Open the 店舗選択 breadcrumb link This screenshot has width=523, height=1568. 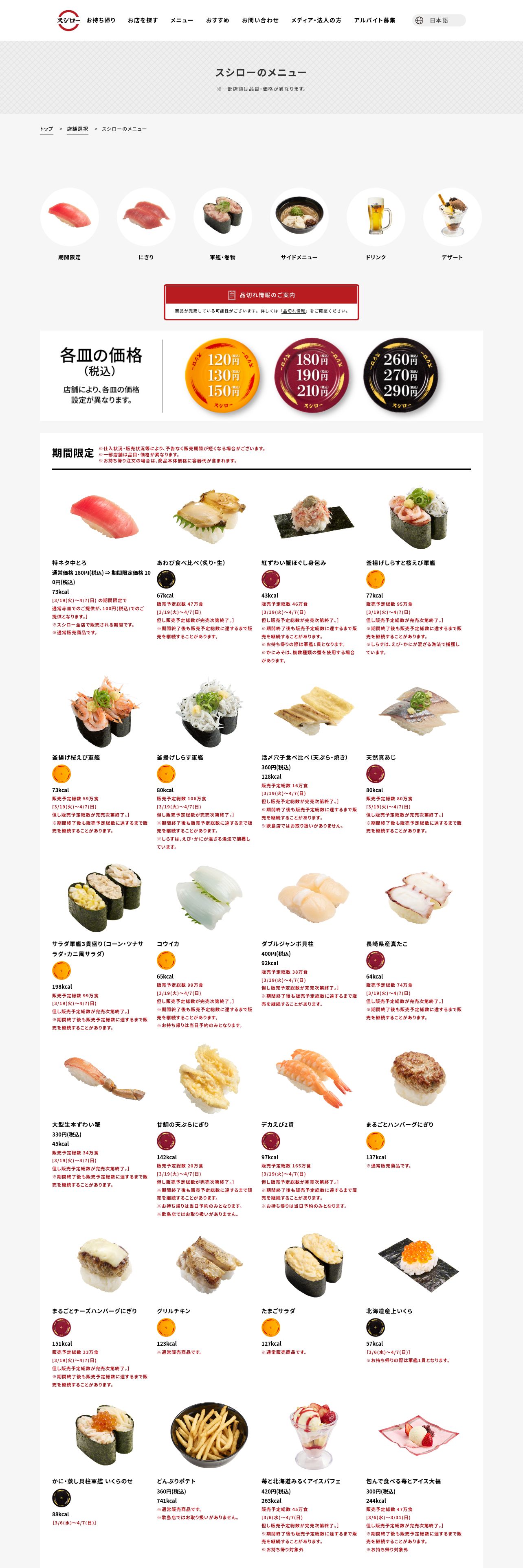77,129
